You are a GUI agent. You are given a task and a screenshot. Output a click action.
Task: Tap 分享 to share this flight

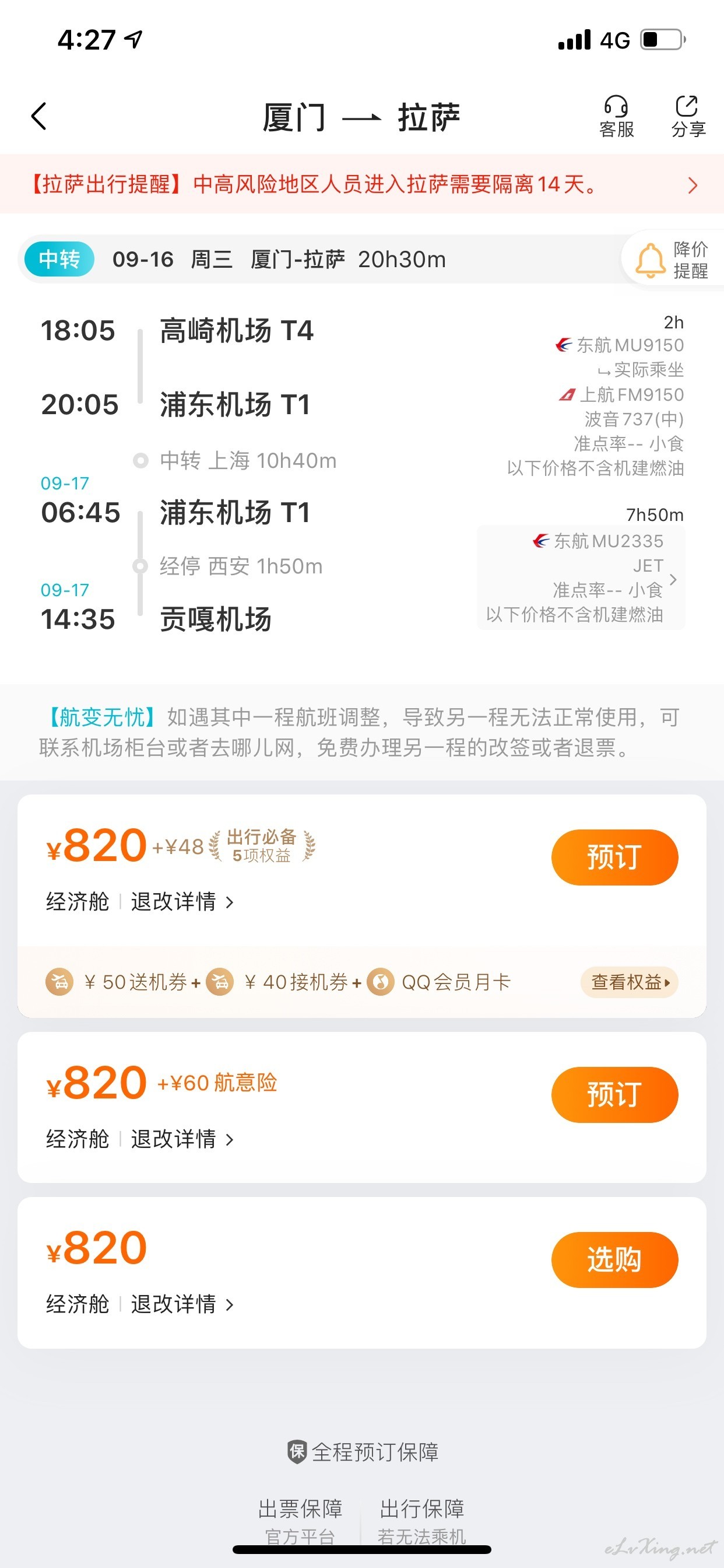tap(688, 117)
